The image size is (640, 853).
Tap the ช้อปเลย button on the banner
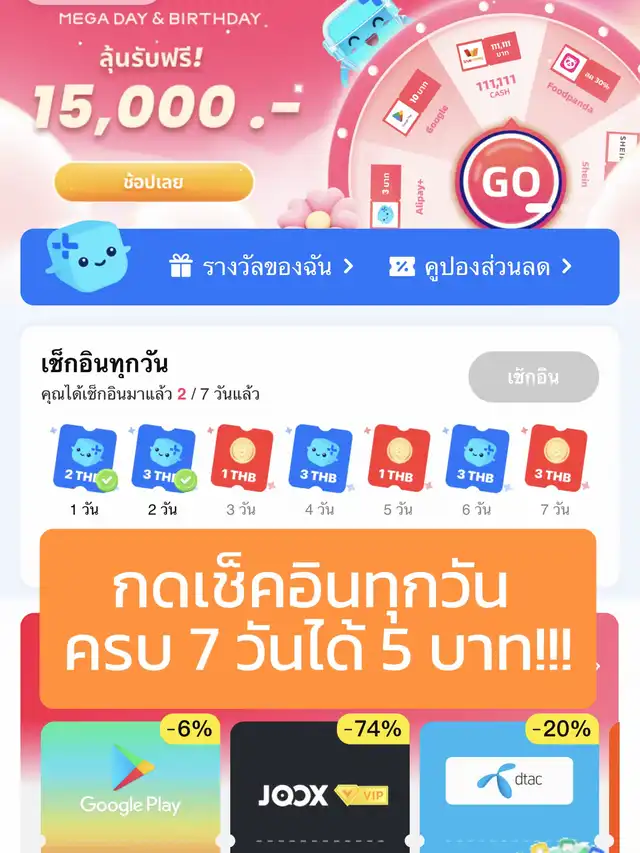pyautogui.click(x=153, y=182)
